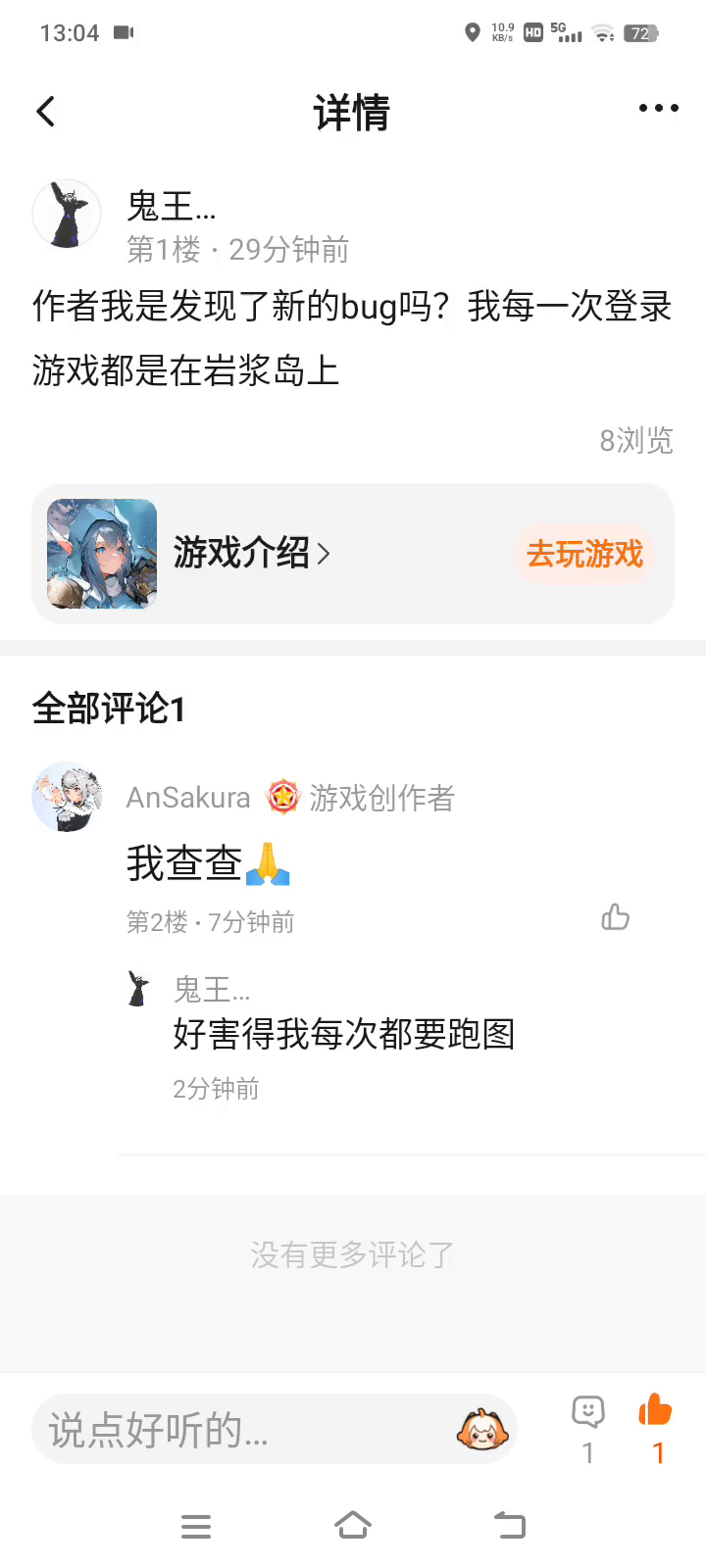The width and height of the screenshot is (706, 1568).
Task: Go to the system home screen
Action: (x=352, y=1525)
